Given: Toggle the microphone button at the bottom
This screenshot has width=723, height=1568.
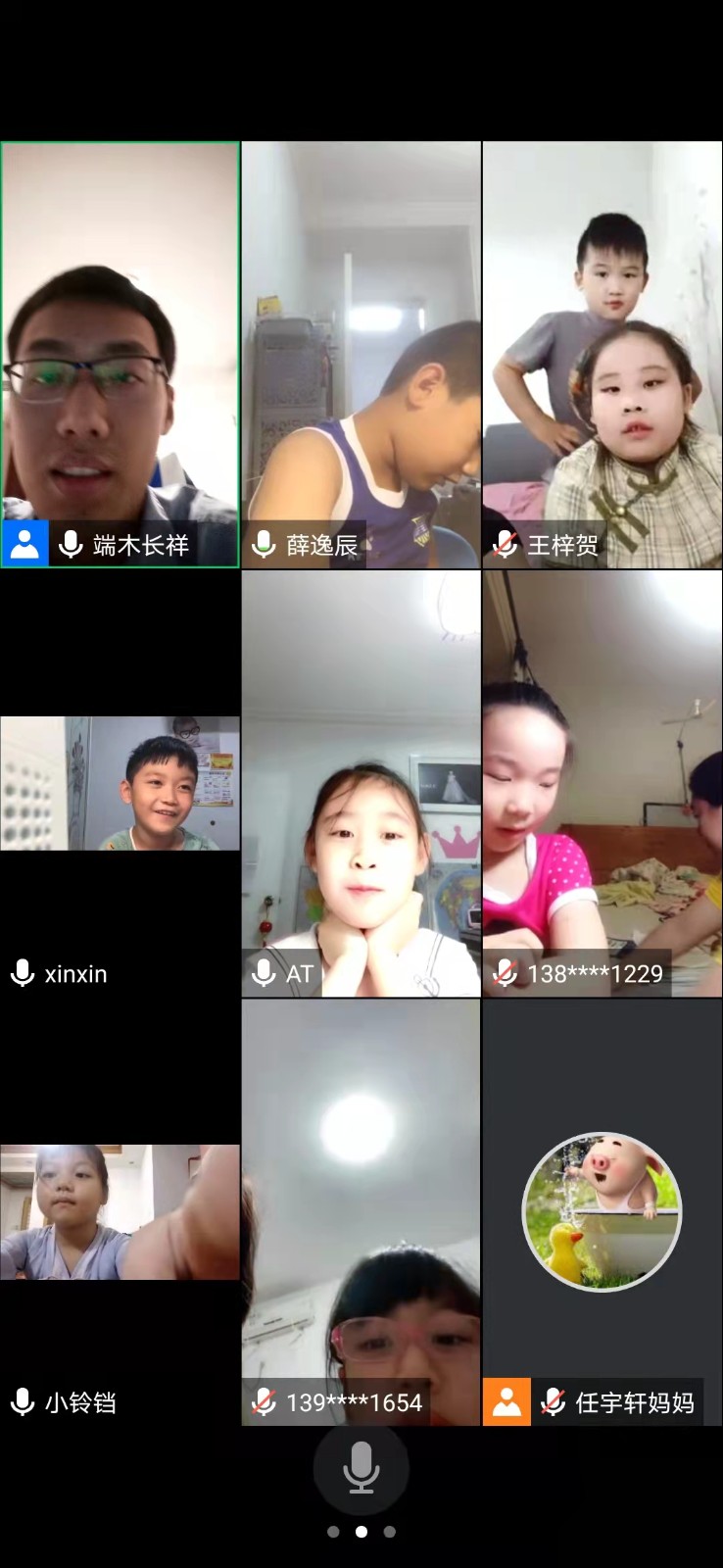Looking at the screenshot, I should click(x=361, y=1467).
